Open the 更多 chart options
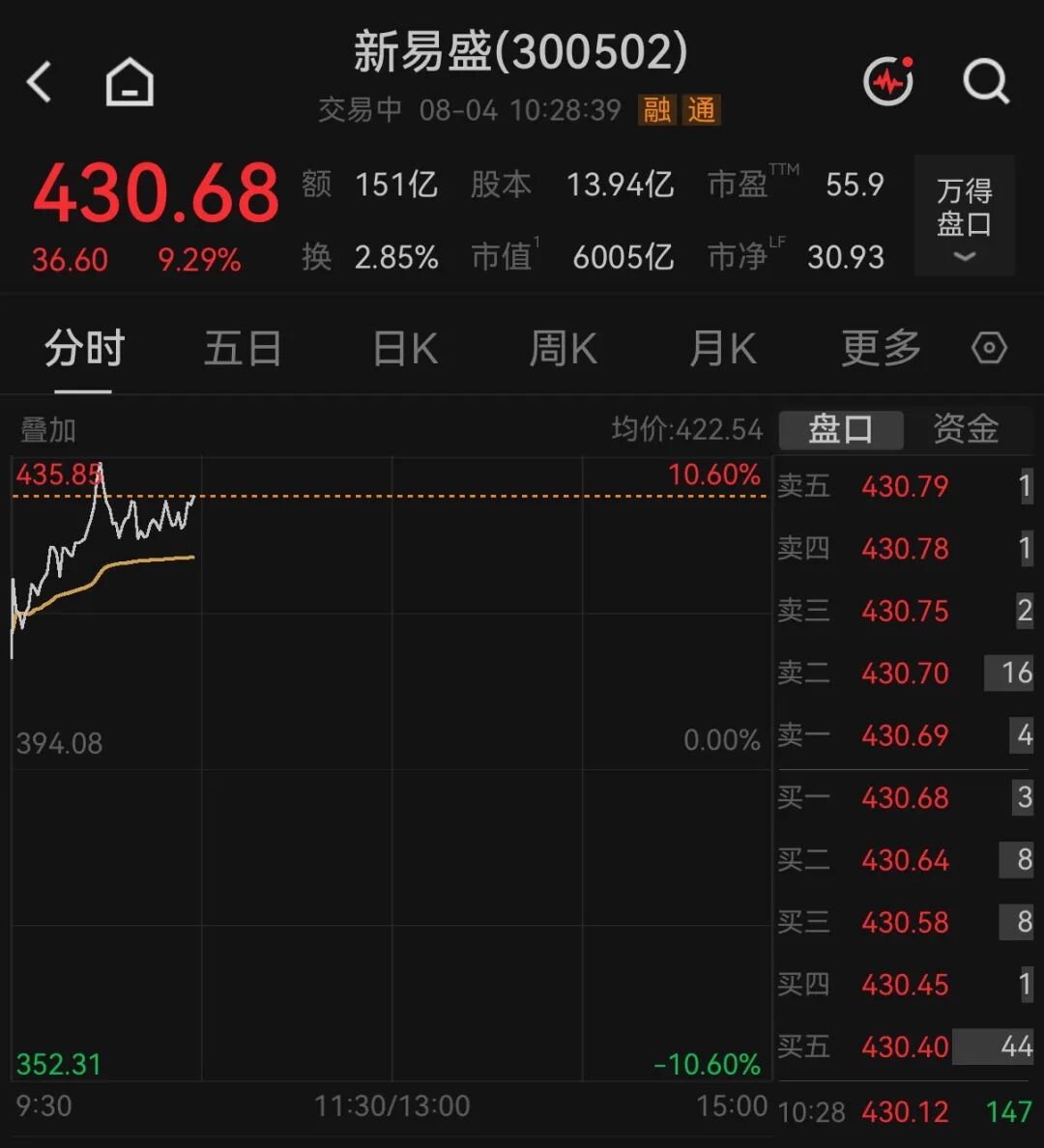 point(882,348)
